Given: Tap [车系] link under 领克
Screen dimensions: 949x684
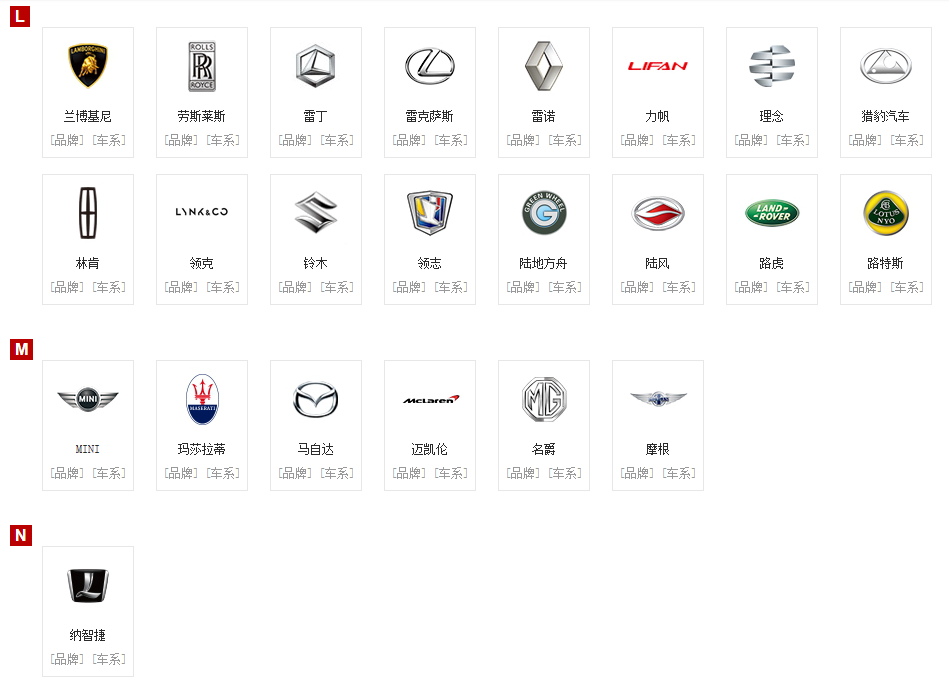Looking at the screenshot, I should (223, 288).
